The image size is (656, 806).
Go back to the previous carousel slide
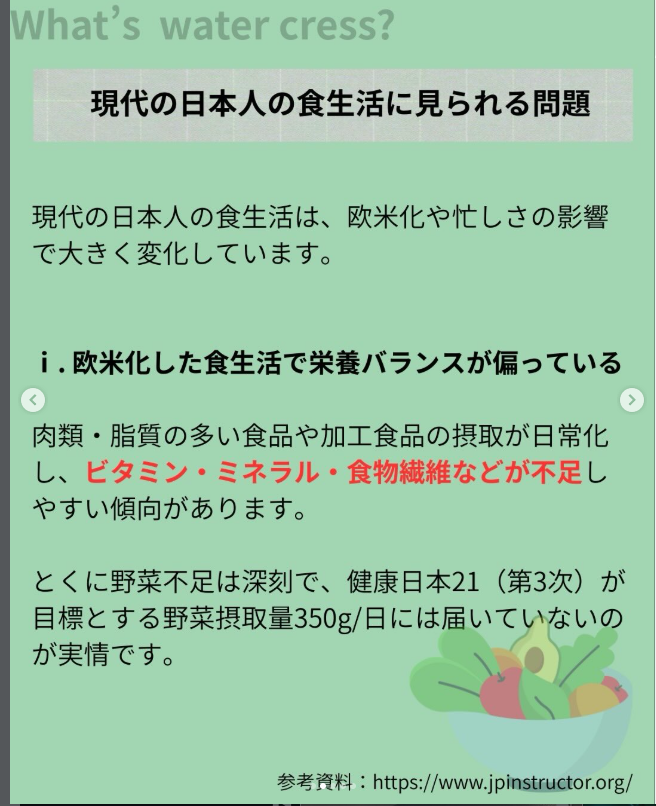pyautogui.click(x=33, y=400)
